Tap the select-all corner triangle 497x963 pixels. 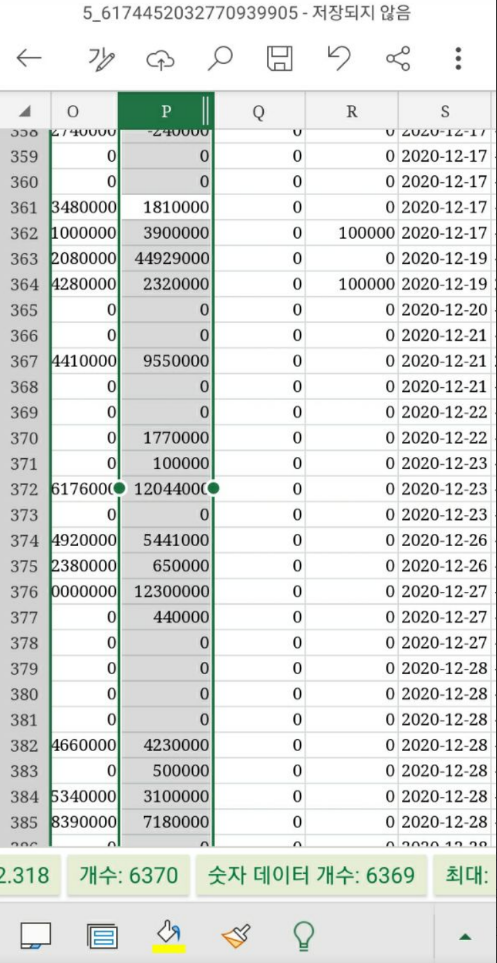pyautogui.click(x=25, y=111)
